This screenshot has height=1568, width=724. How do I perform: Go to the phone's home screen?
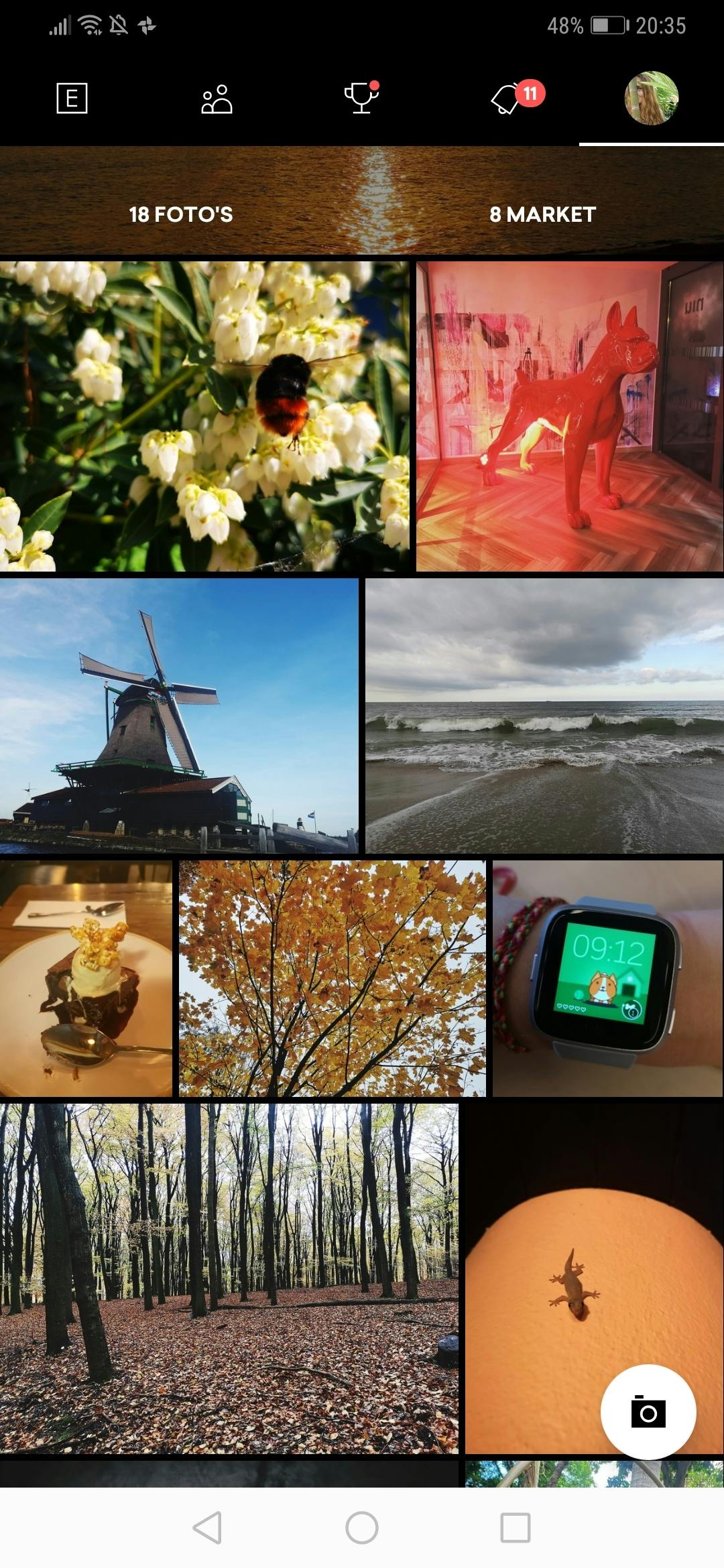[362, 1528]
